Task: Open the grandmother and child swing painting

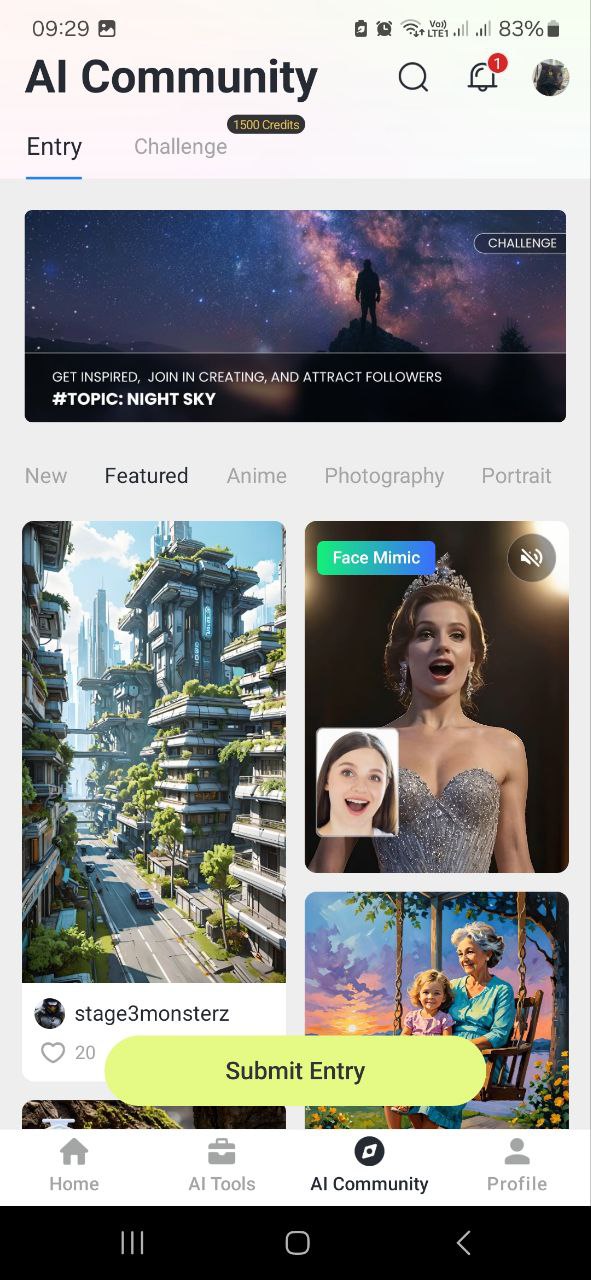Action: coord(437,1010)
